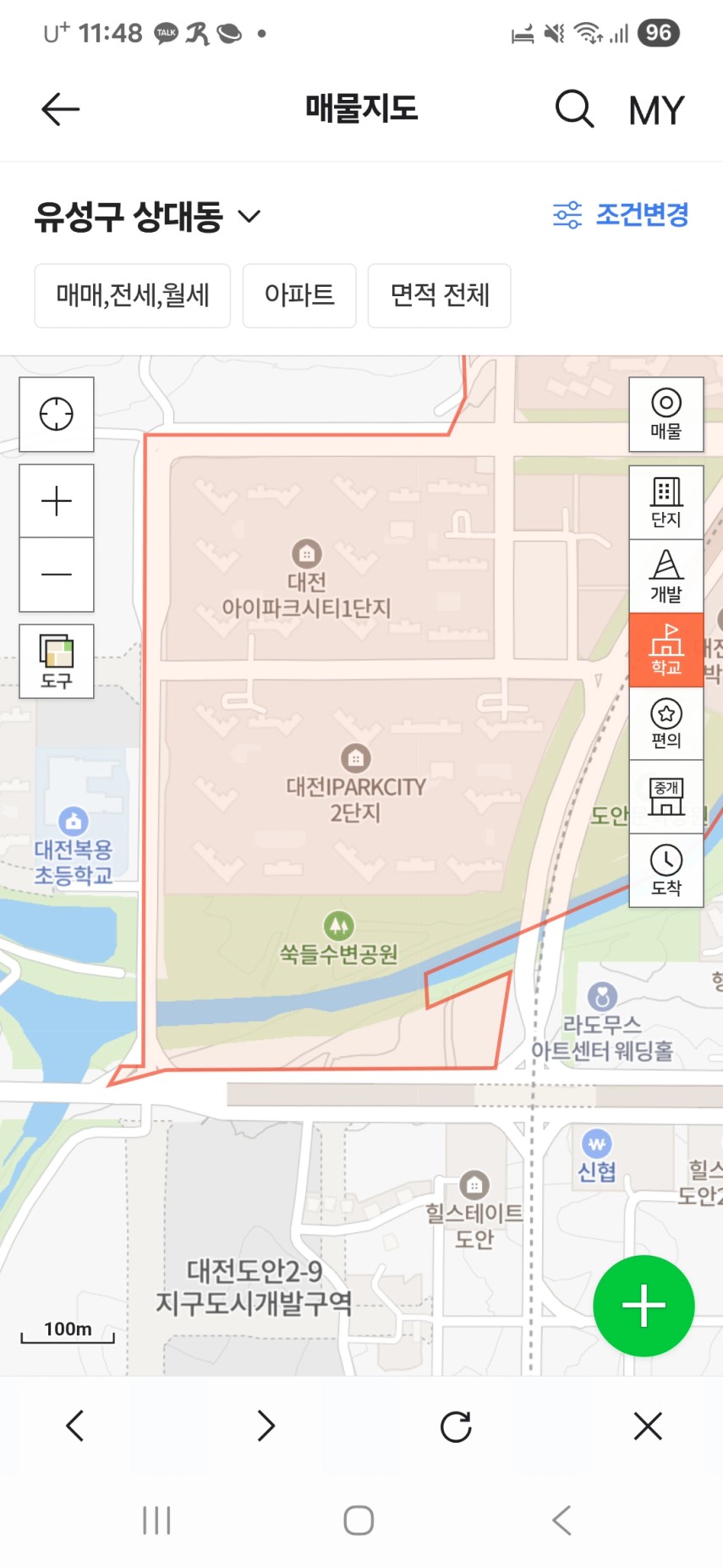Open the MY page
Screen dimensions: 723x1568
click(x=656, y=111)
